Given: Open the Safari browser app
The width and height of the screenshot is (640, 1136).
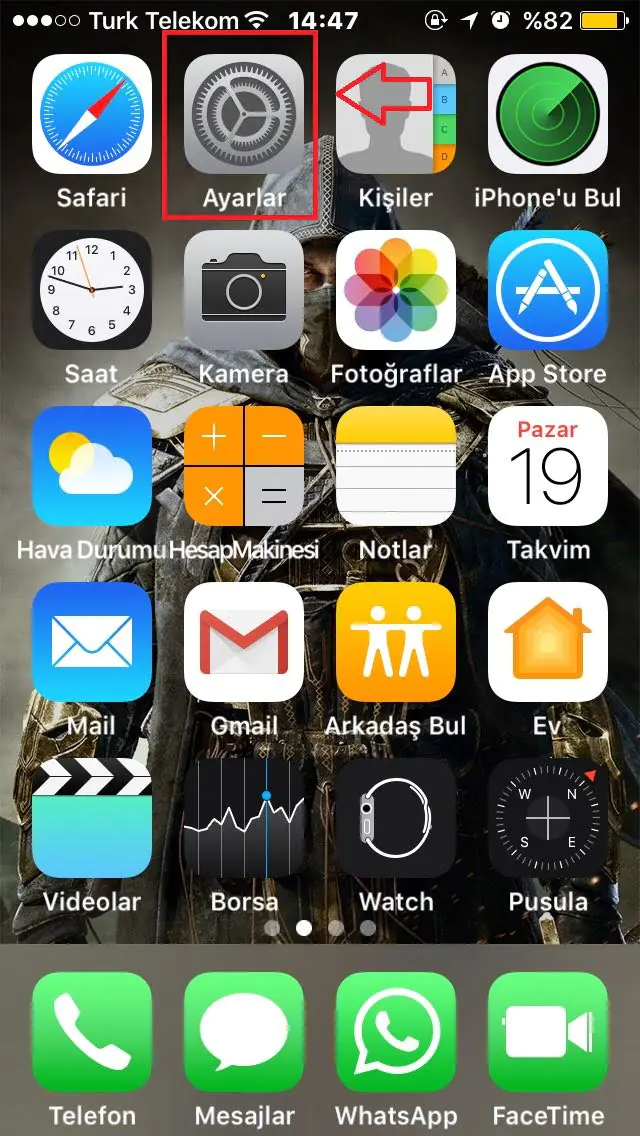Looking at the screenshot, I should (92, 115).
